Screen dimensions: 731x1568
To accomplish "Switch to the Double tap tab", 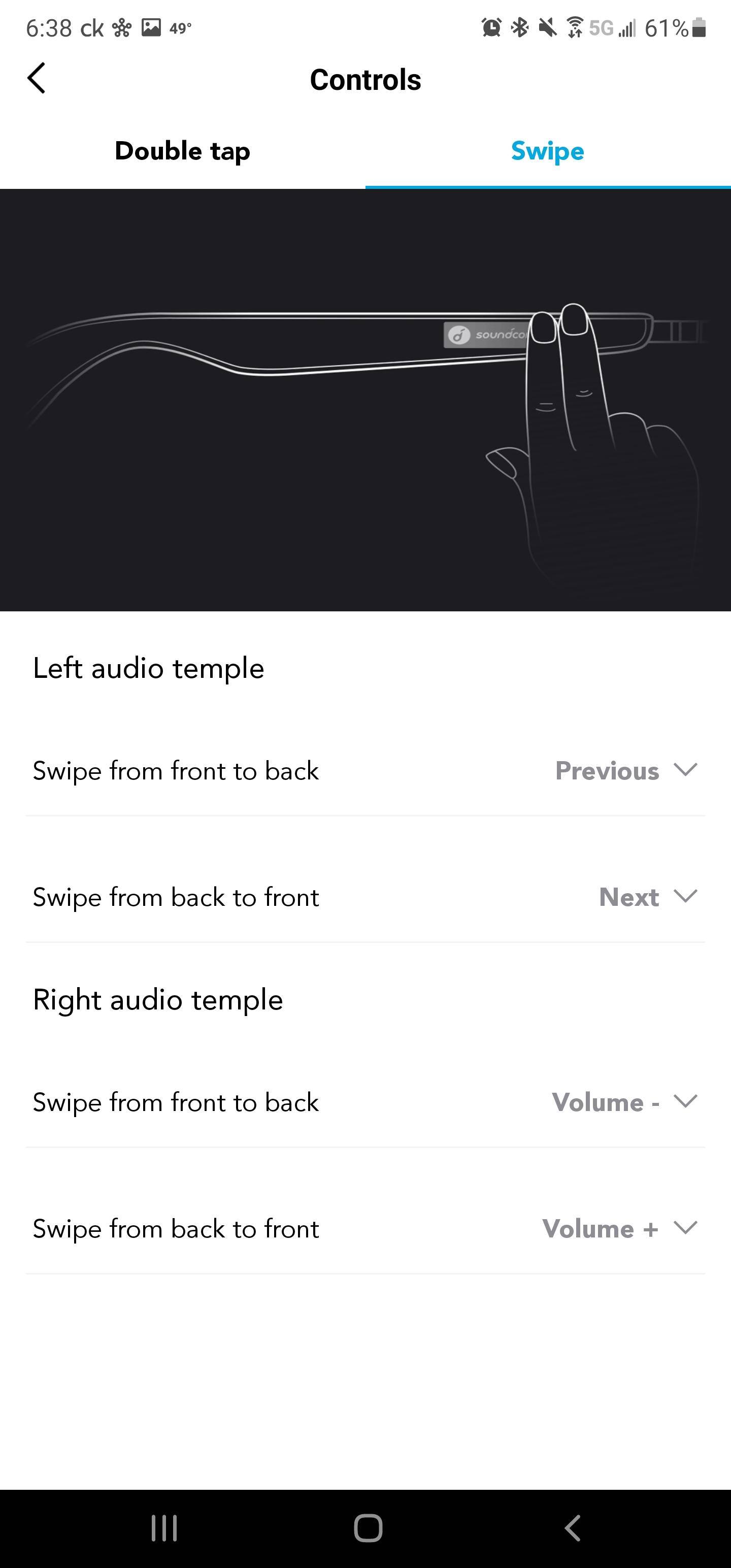I will click(182, 151).
